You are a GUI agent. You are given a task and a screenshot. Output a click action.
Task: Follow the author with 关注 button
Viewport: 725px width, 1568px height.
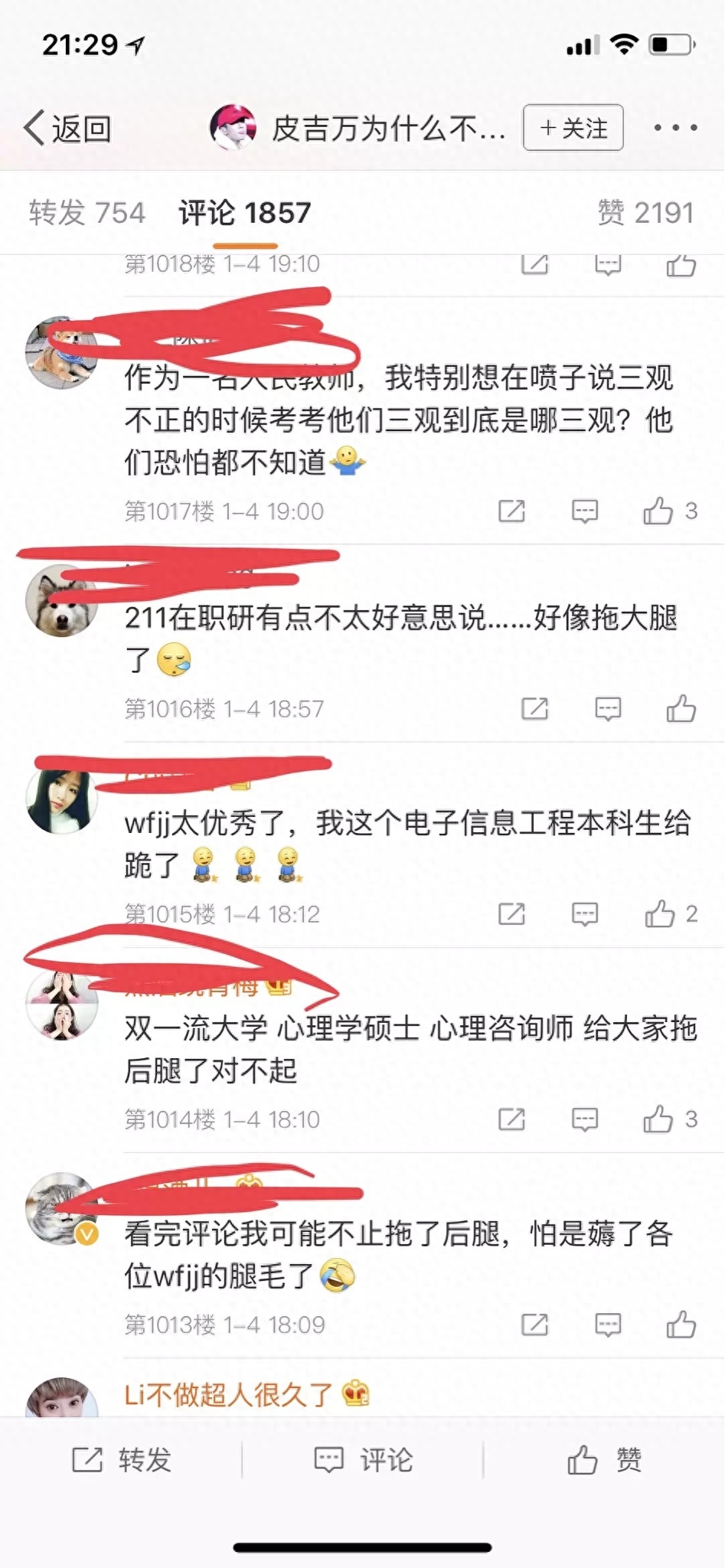(x=573, y=128)
